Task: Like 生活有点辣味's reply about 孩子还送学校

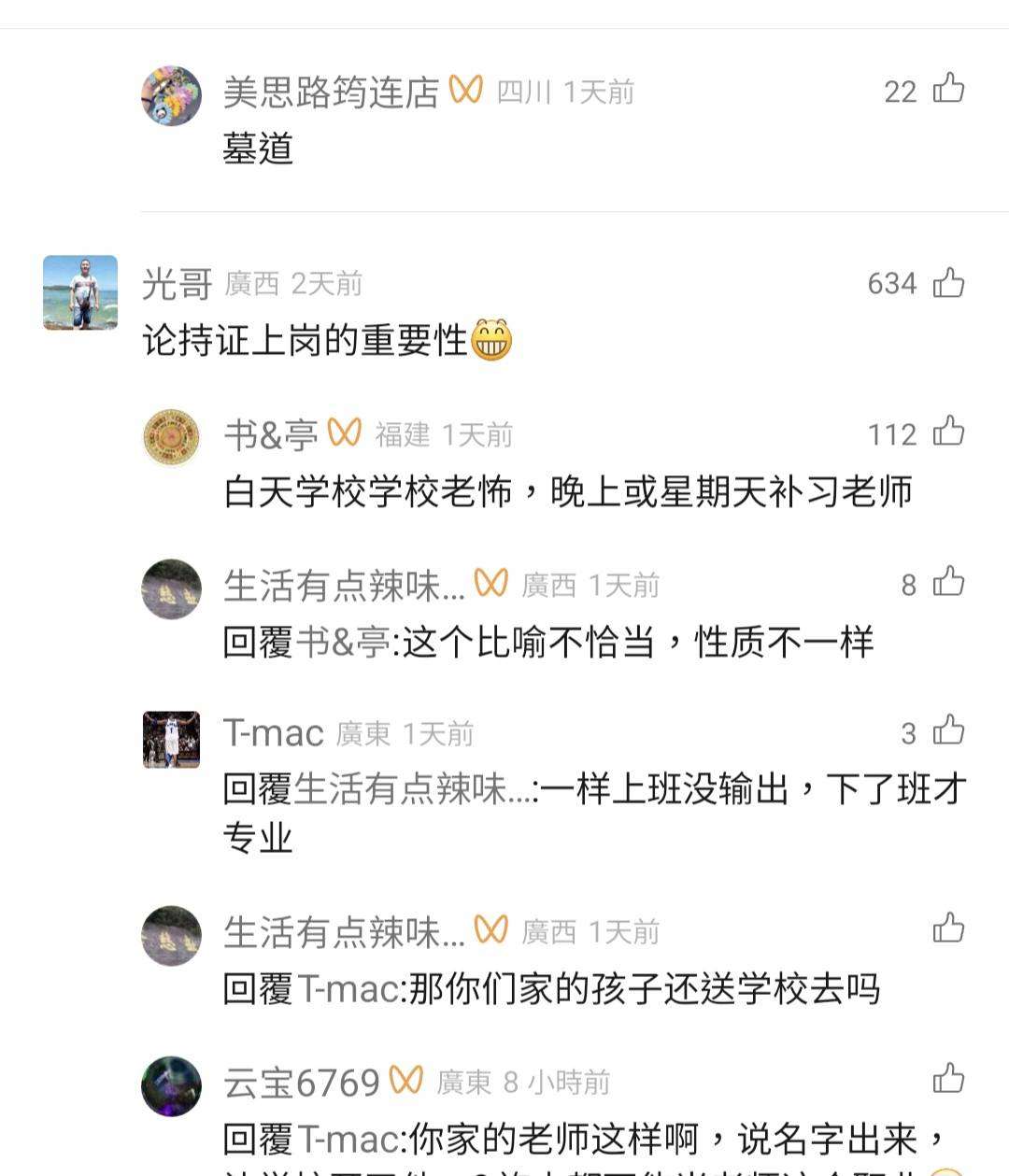Action: tap(949, 929)
